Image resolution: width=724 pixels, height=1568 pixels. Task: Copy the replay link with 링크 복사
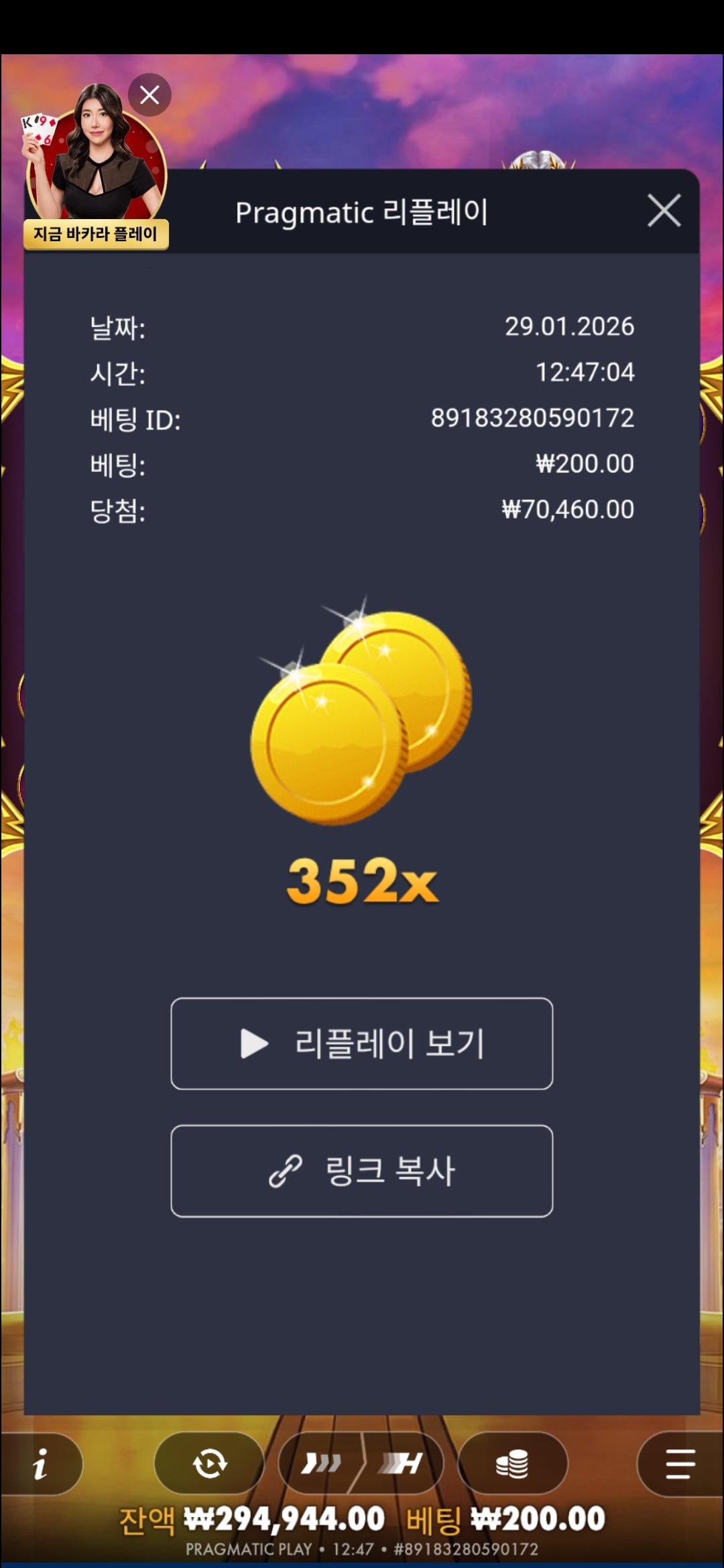(x=362, y=1171)
